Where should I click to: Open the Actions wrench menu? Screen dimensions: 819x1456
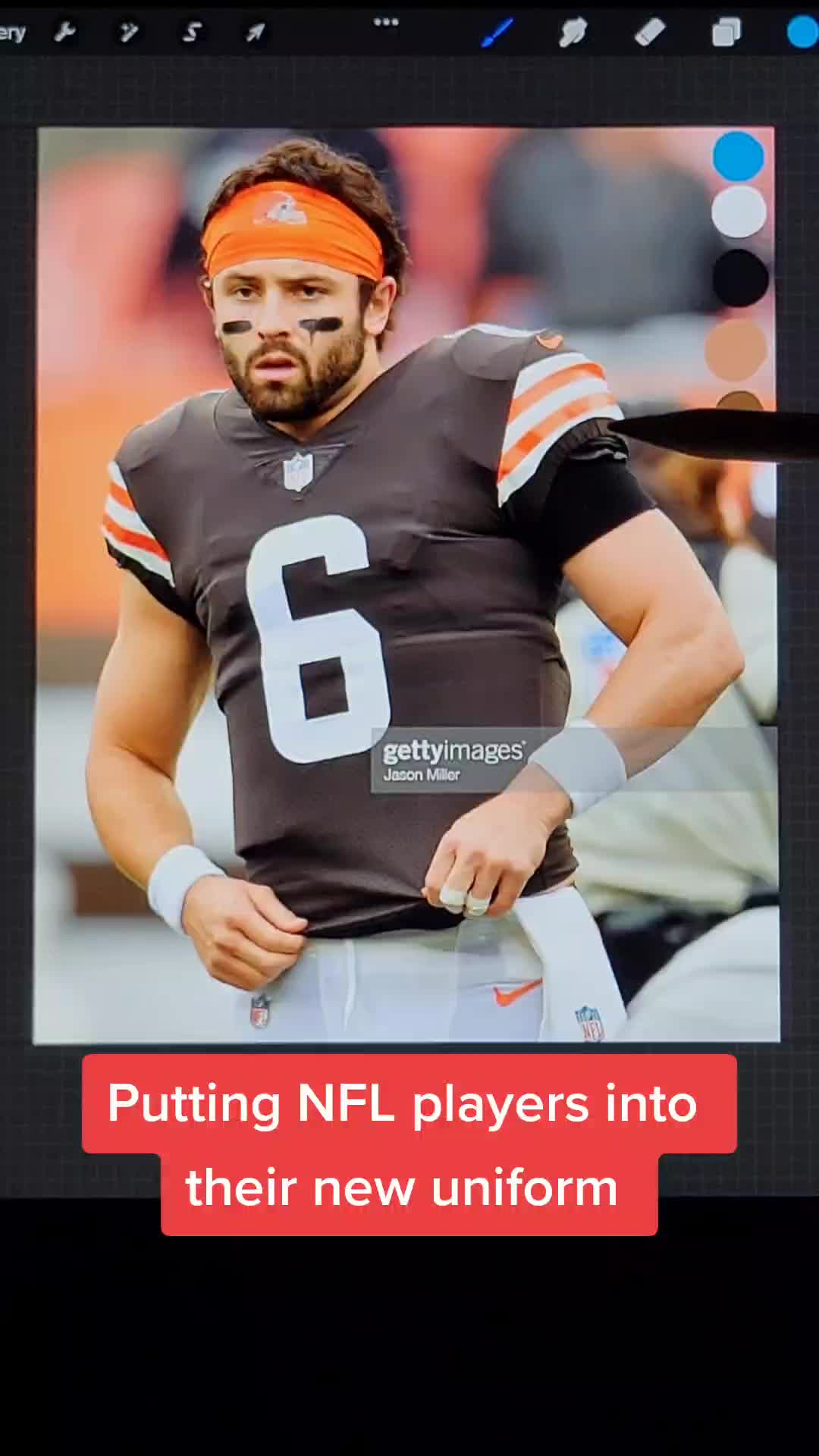(x=64, y=32)
